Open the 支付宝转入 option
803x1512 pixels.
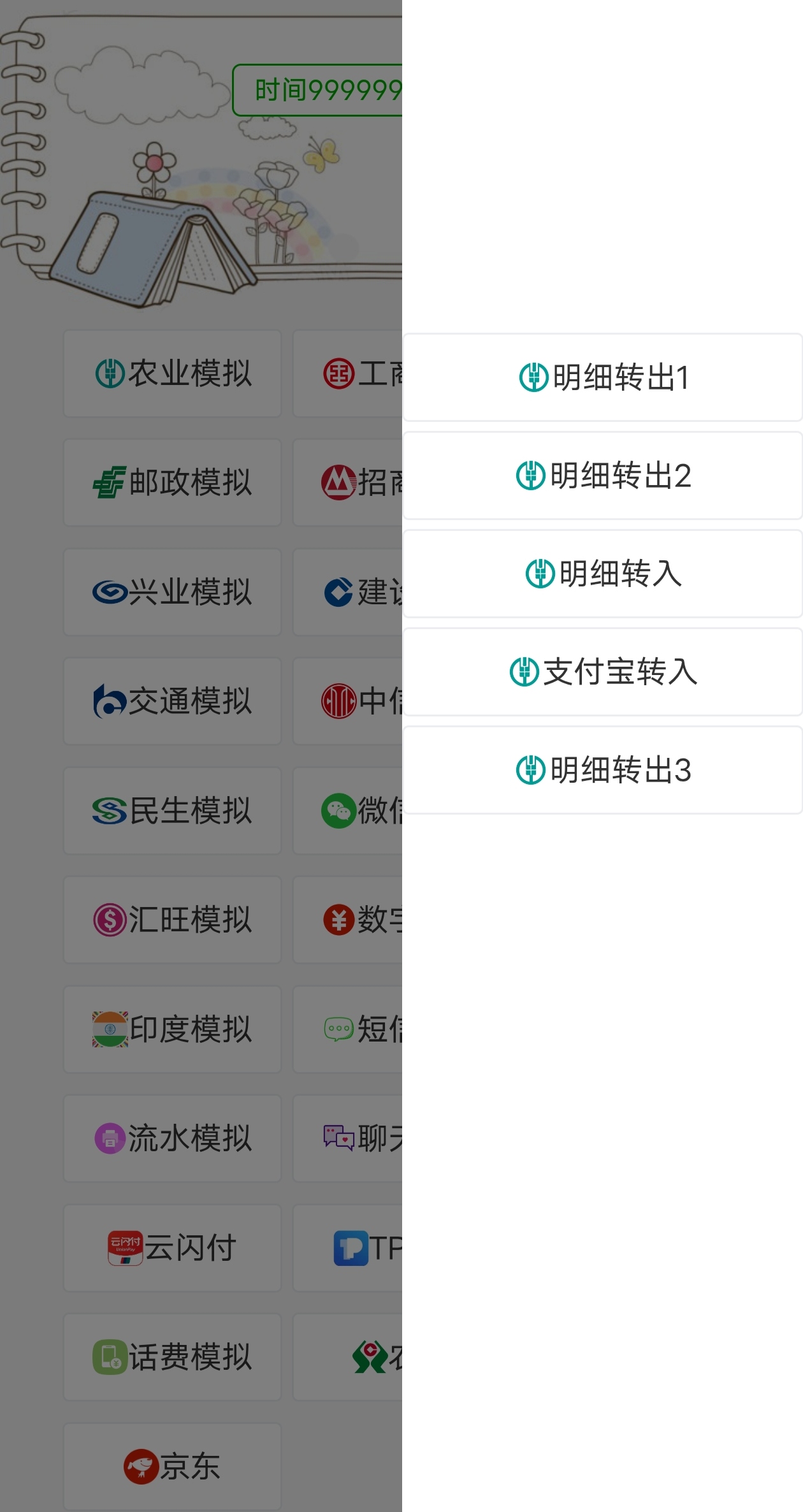603,672
